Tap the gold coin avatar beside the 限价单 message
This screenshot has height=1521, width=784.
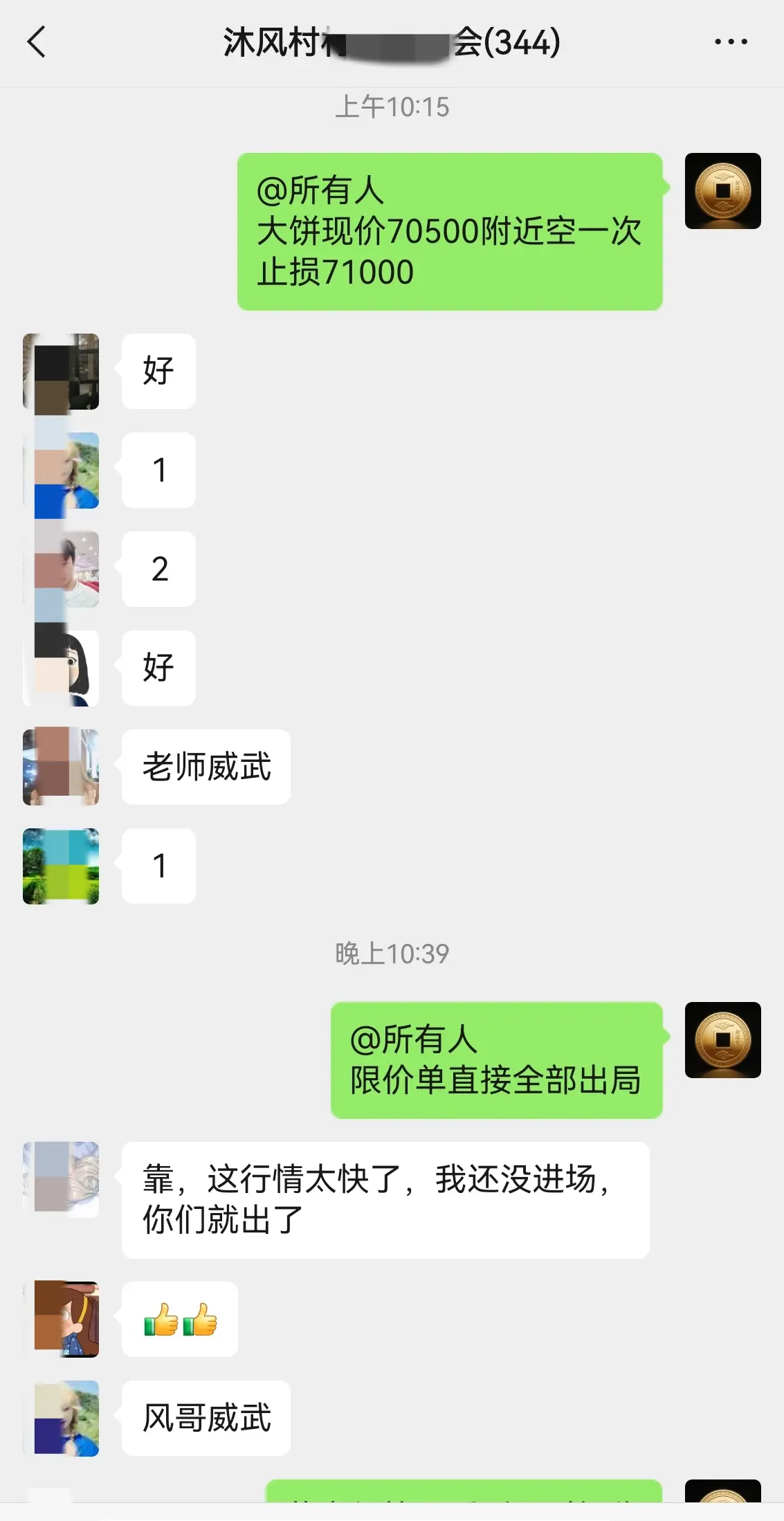click(722, 1040)
